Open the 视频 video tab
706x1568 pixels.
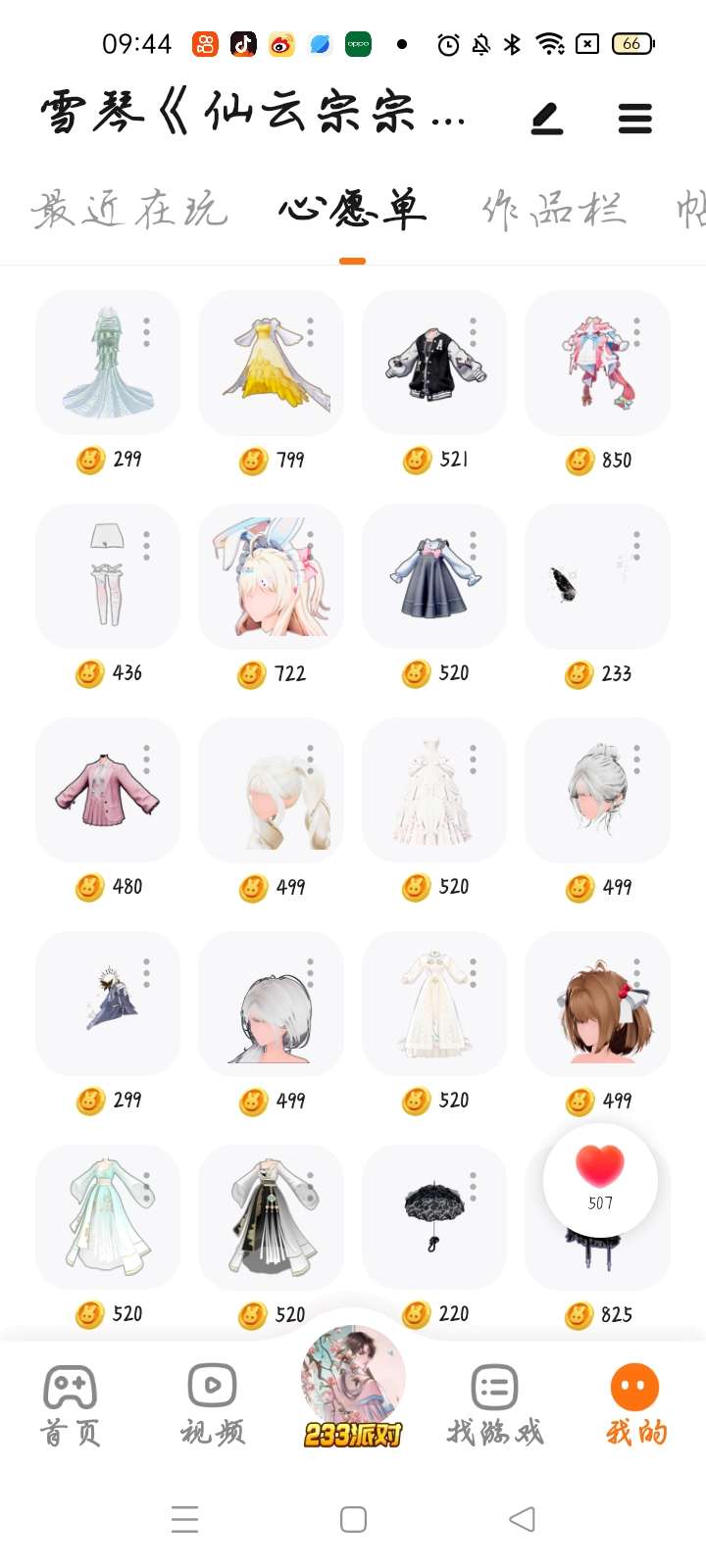click(x=213, y=1405)
